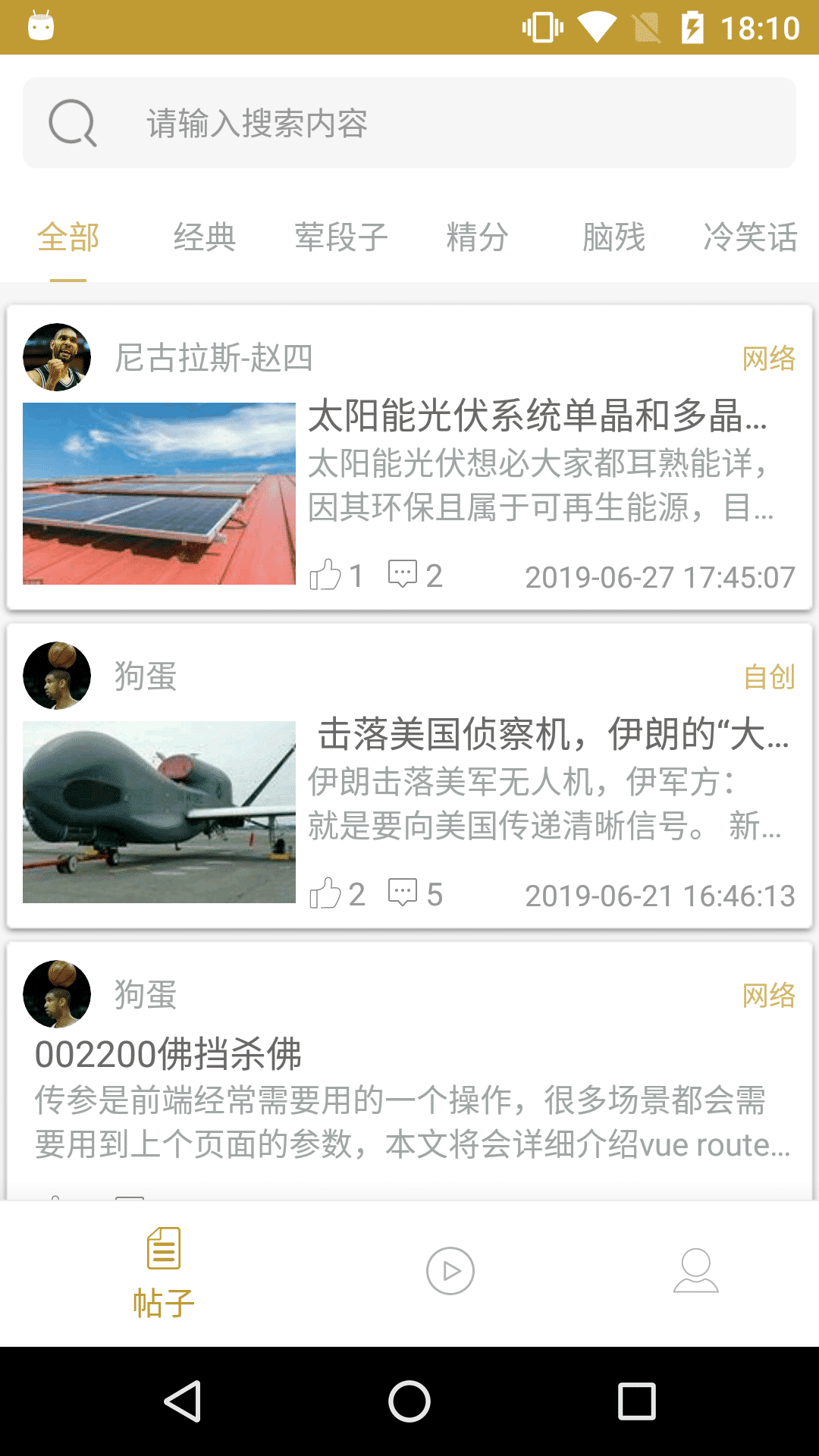Open 尼古拉斯-赵四's profile avatar
The height and width of the screenshot is (1456, 819).
point(57,357)
